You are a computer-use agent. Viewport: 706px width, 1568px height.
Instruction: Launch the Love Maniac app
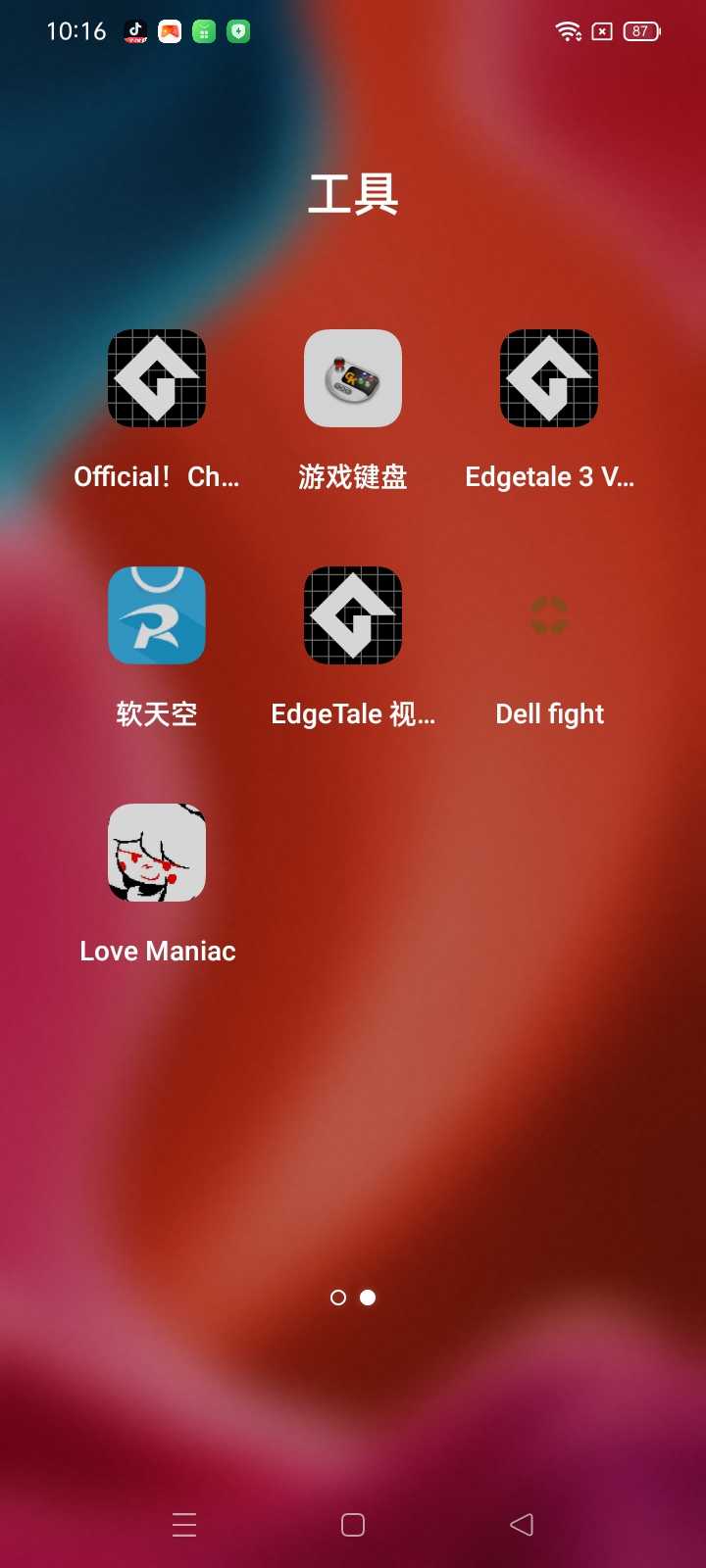157,853
